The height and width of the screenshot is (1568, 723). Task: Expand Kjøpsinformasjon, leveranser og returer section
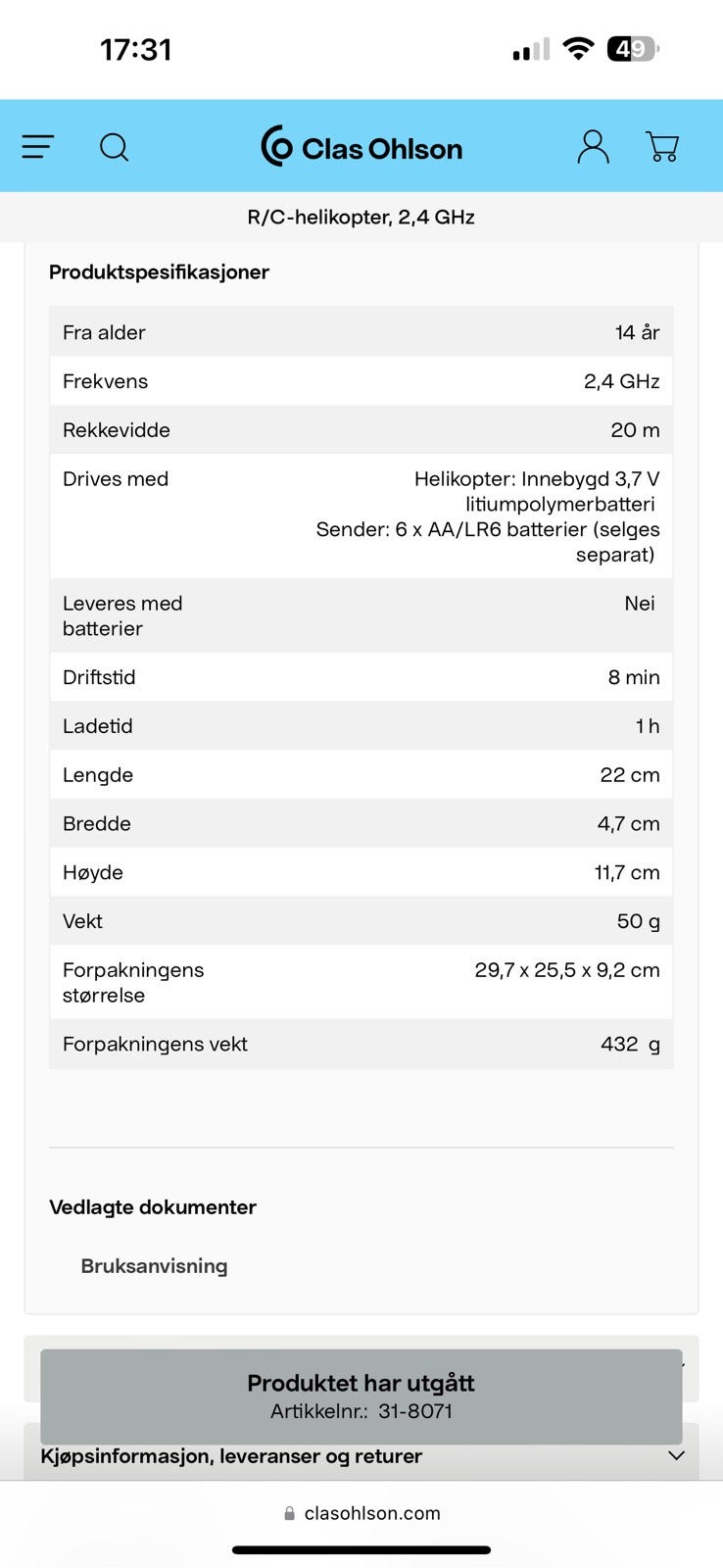pyautogui.click(x=361, y=1456)
